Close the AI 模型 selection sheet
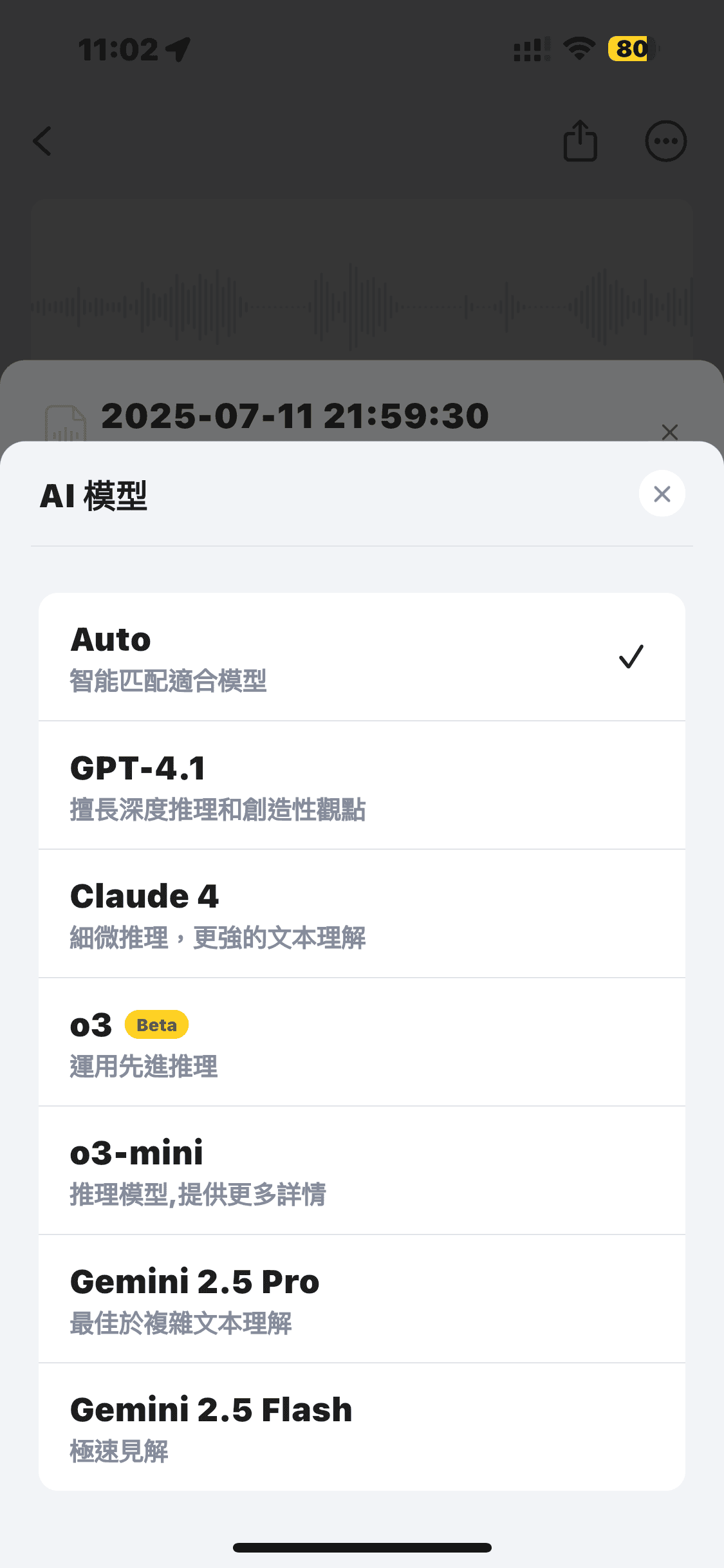The width and height of the screenshot is (724, 1568). coord(662,493)
